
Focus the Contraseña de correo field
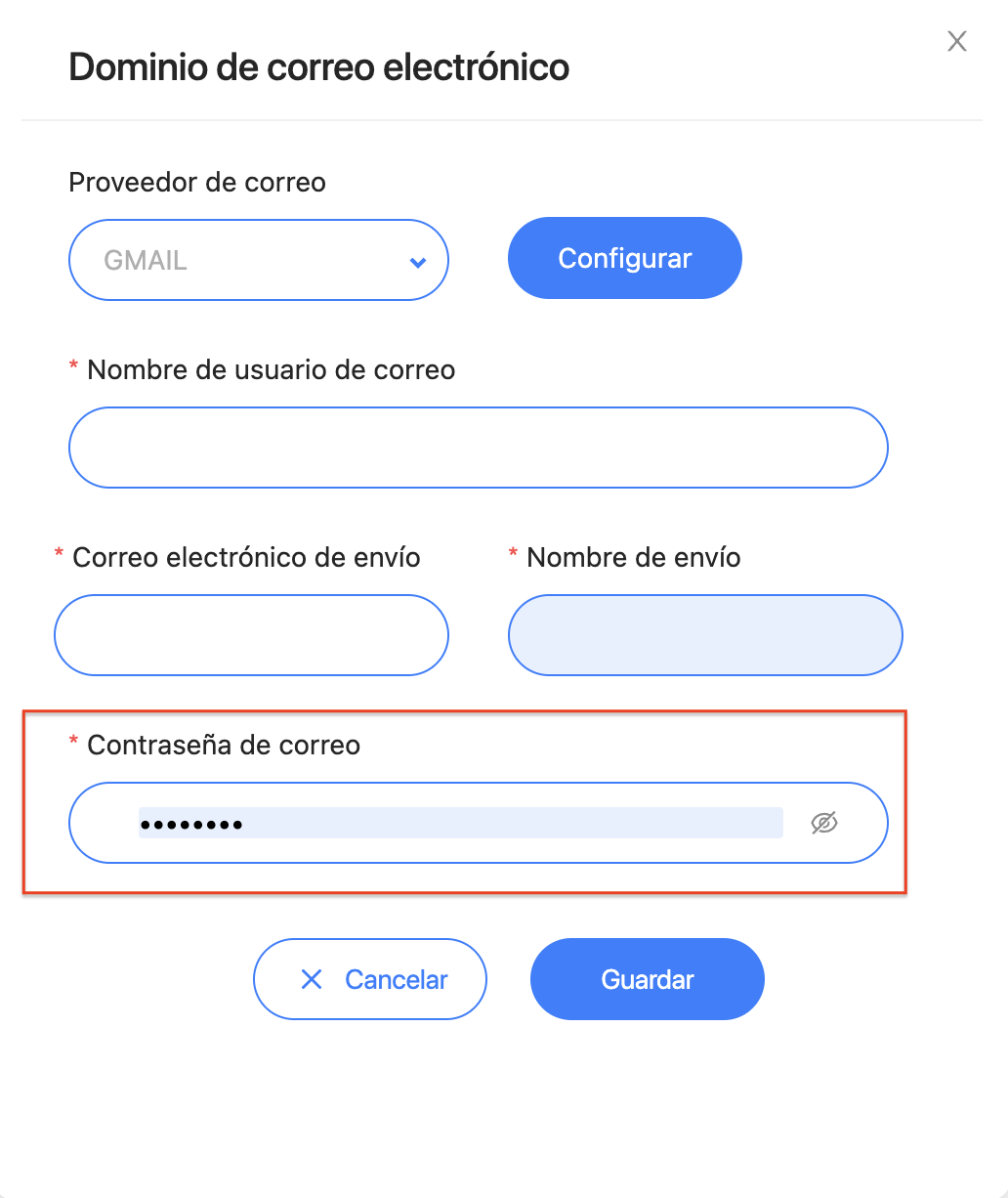459,823
